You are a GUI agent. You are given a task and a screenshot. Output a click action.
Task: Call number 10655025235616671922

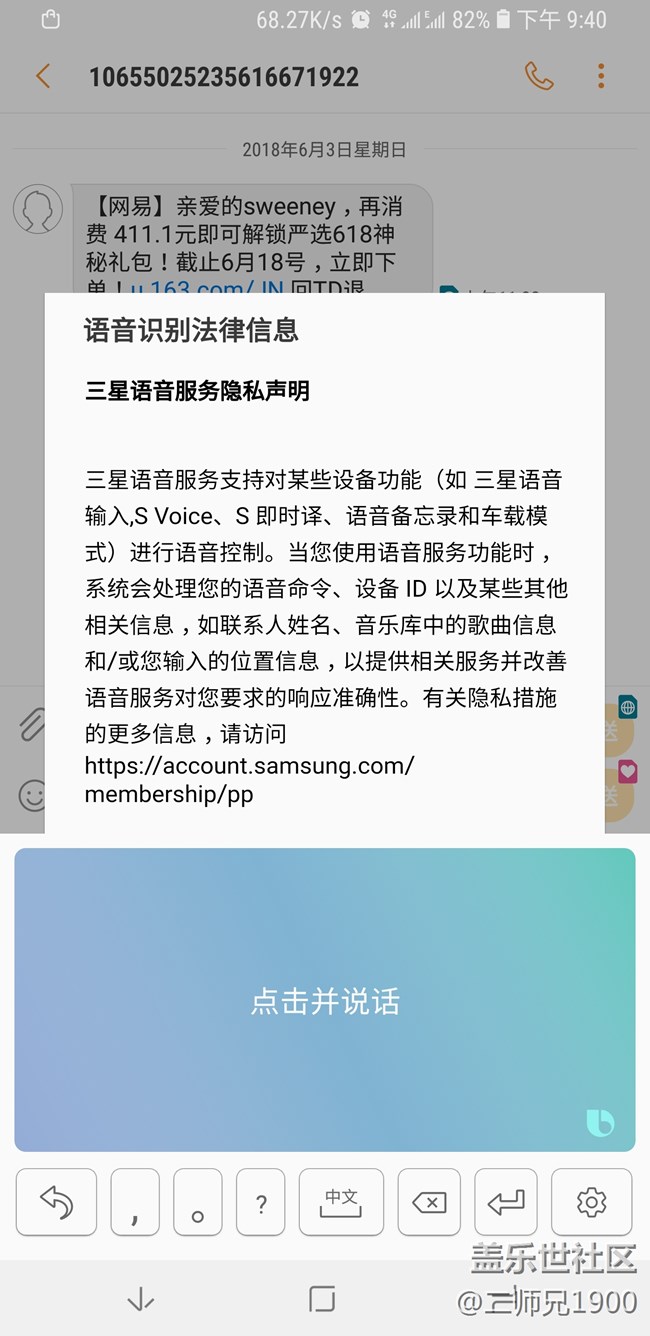click(x=539, y=77)
